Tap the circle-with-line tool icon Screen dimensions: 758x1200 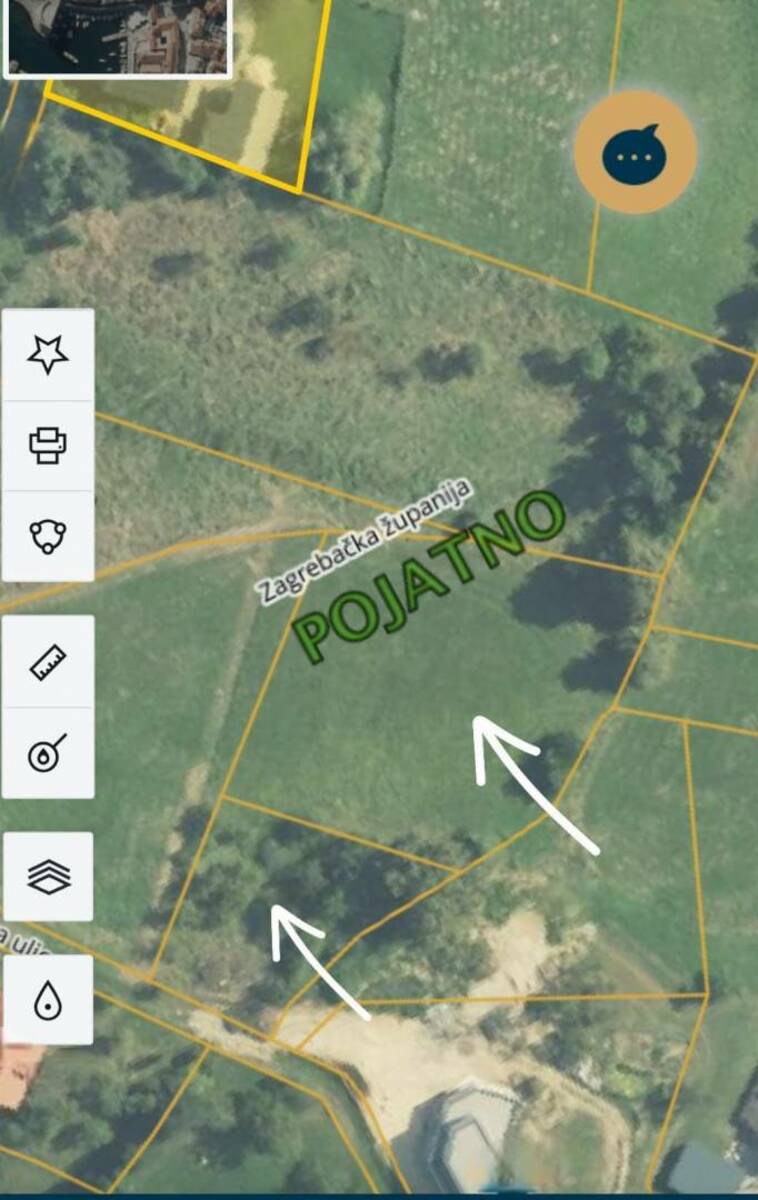48,753
